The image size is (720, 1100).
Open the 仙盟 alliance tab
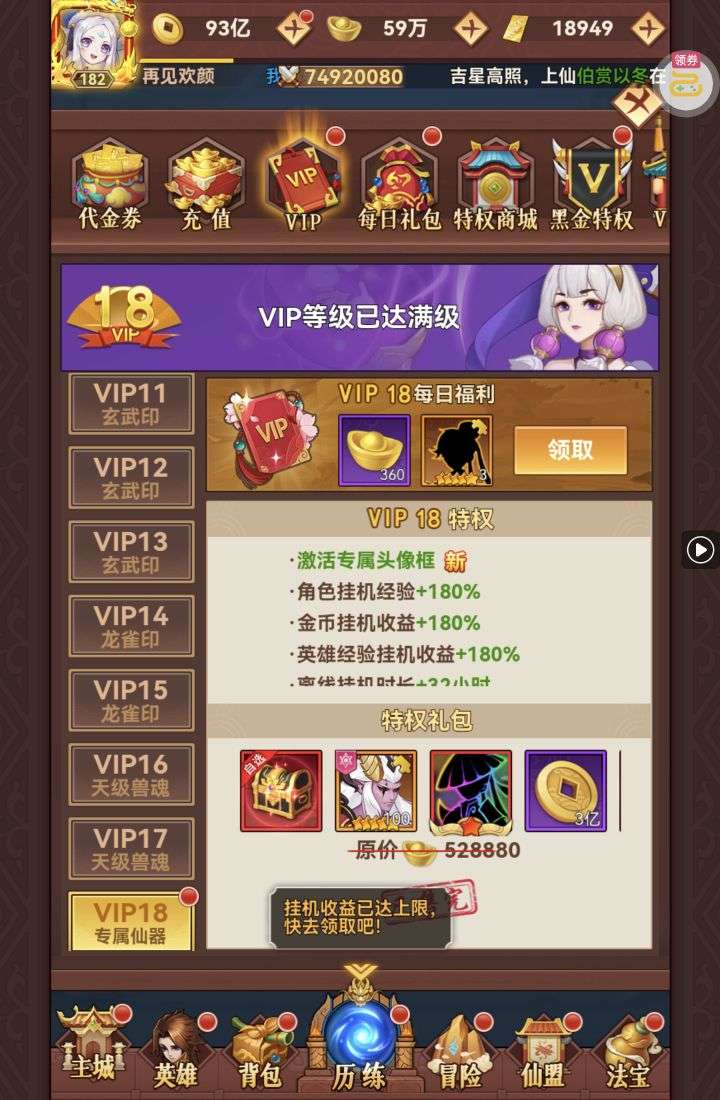pos(543,1050)
